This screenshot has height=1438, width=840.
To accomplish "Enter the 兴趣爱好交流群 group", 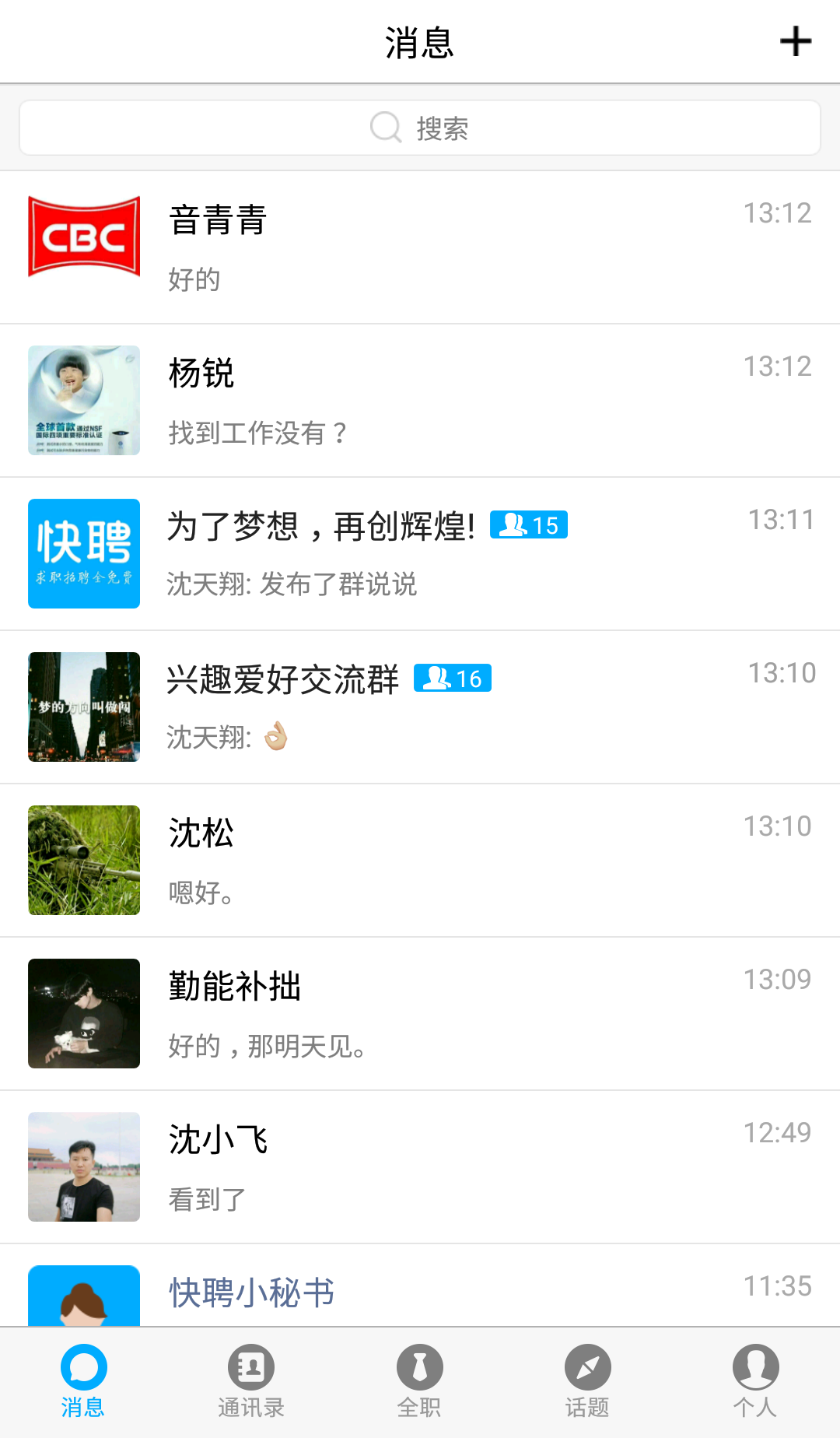I will 420,707.
